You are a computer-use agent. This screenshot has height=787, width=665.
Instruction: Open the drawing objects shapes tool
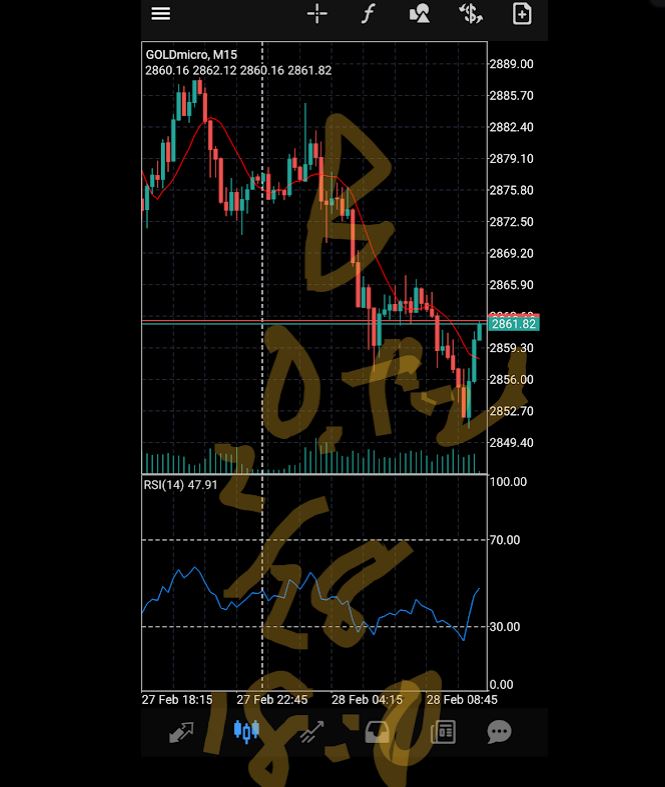tap(419, 14)
